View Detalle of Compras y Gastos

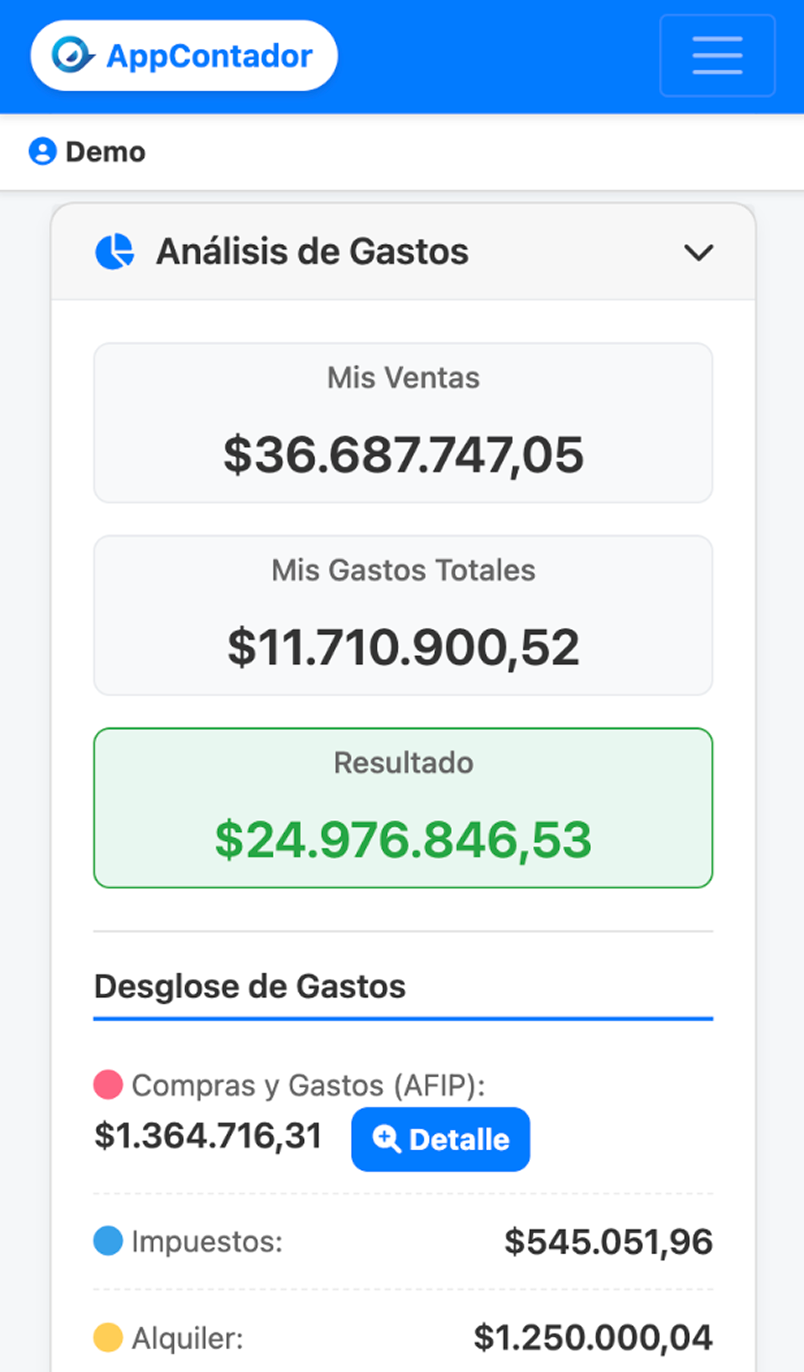pyautogui.click(x=440, y=1139)
